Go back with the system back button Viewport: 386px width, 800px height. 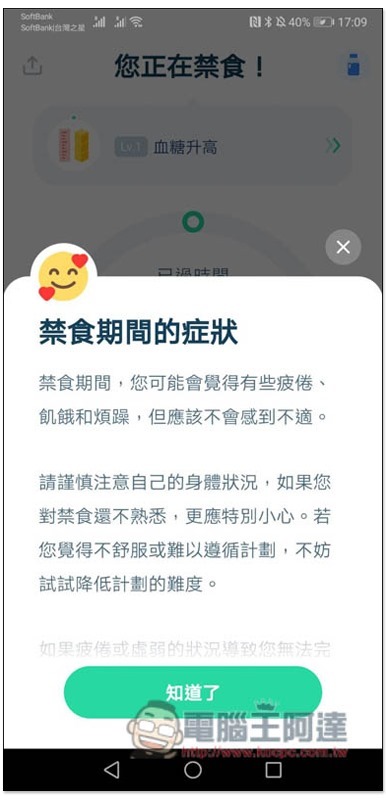click(112, 769)
